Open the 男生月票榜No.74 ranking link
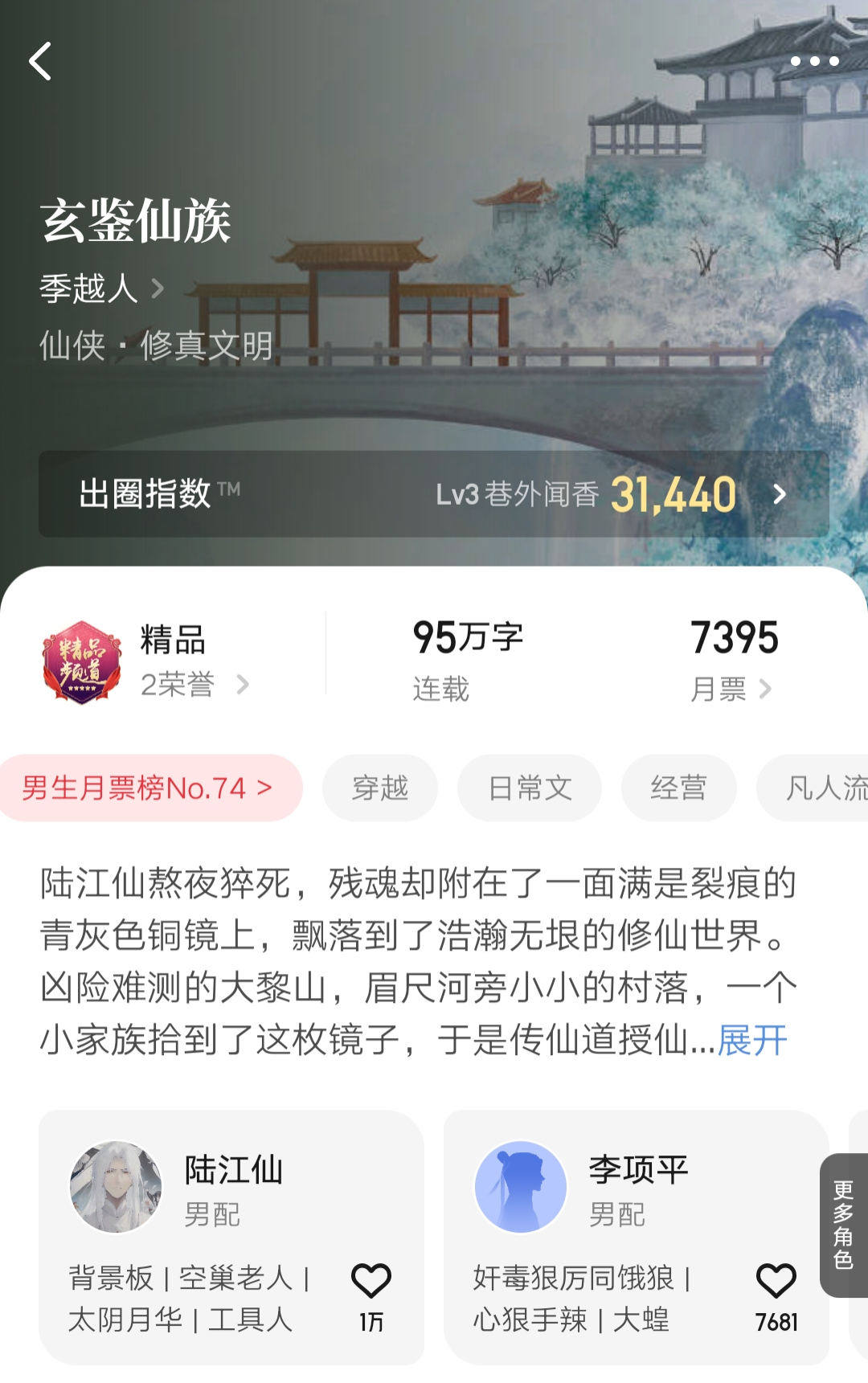 149,788
